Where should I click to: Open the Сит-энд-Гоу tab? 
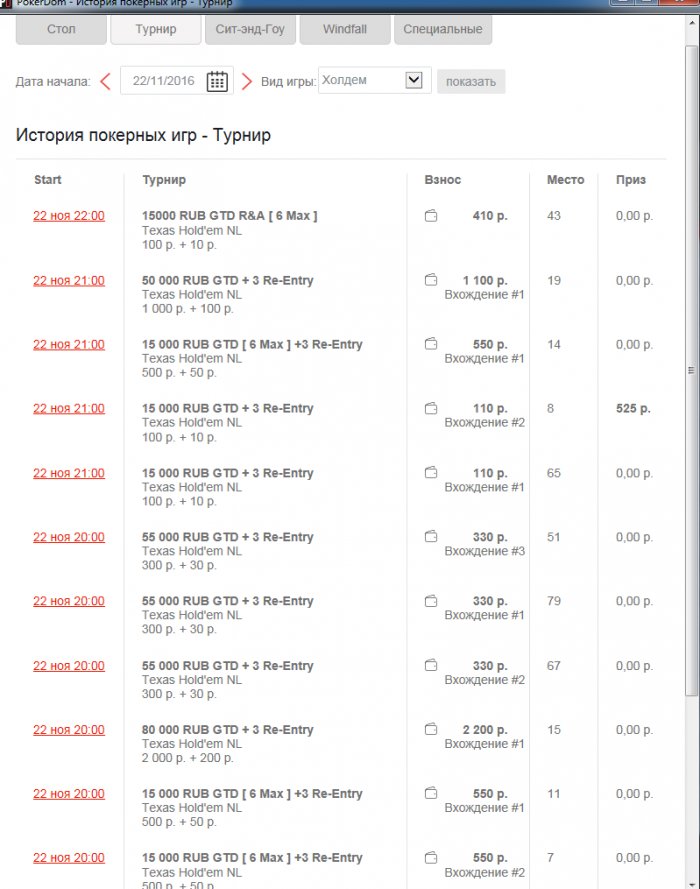pyautogui.click(x=250, y=29)
